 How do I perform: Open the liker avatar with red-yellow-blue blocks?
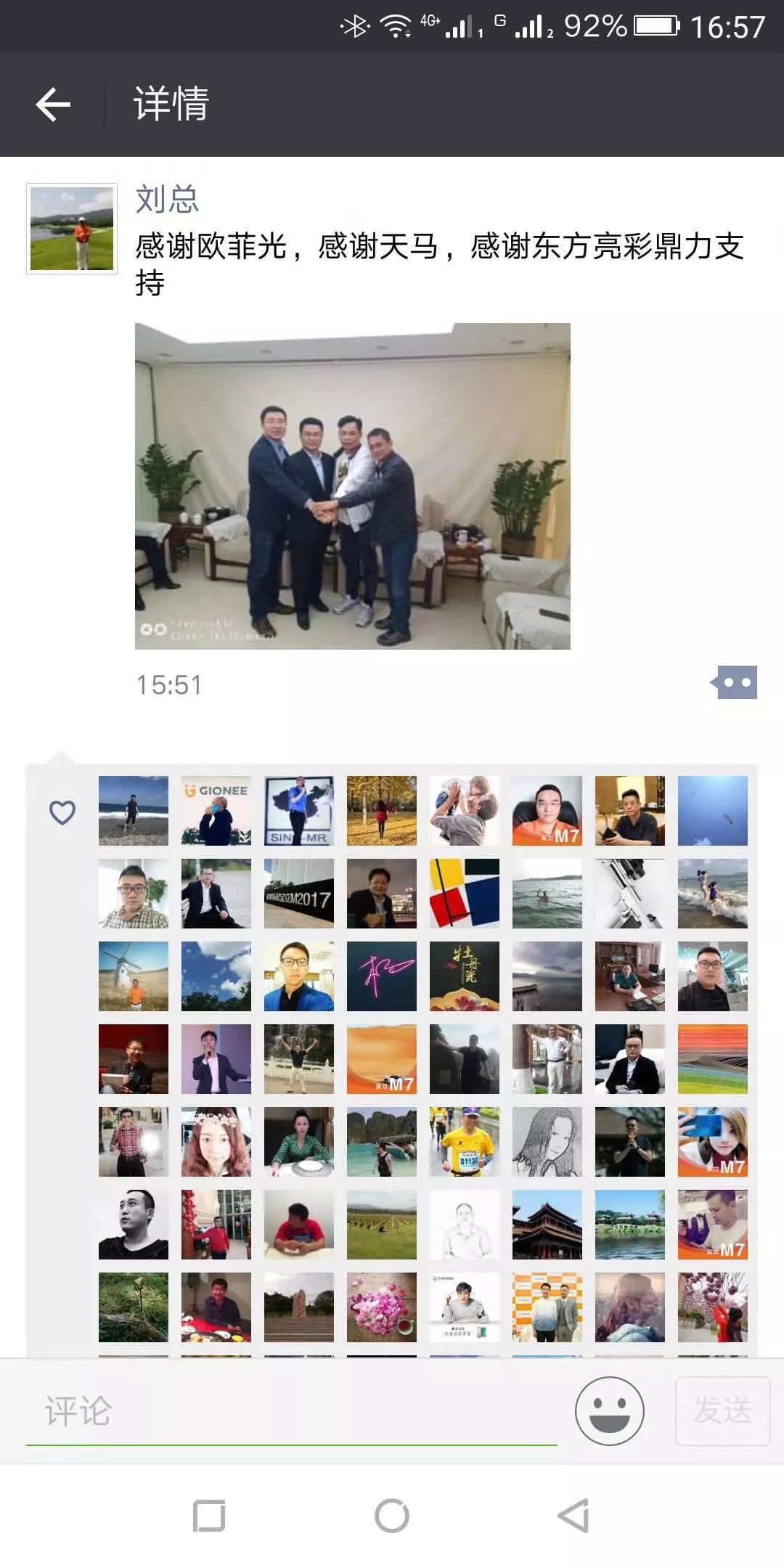click(x=465, y=894)
